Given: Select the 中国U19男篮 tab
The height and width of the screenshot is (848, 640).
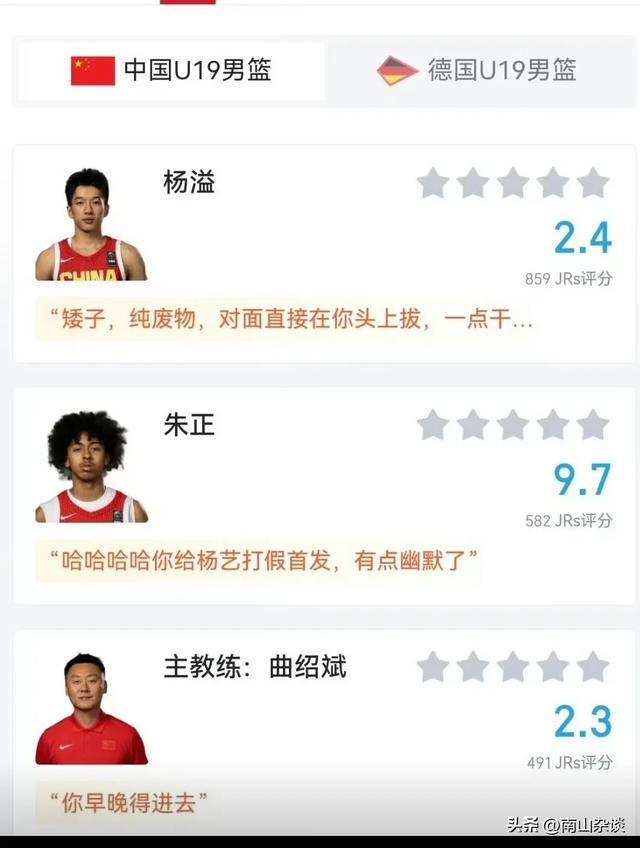Looking at the screenshot, I should (172, 70).
